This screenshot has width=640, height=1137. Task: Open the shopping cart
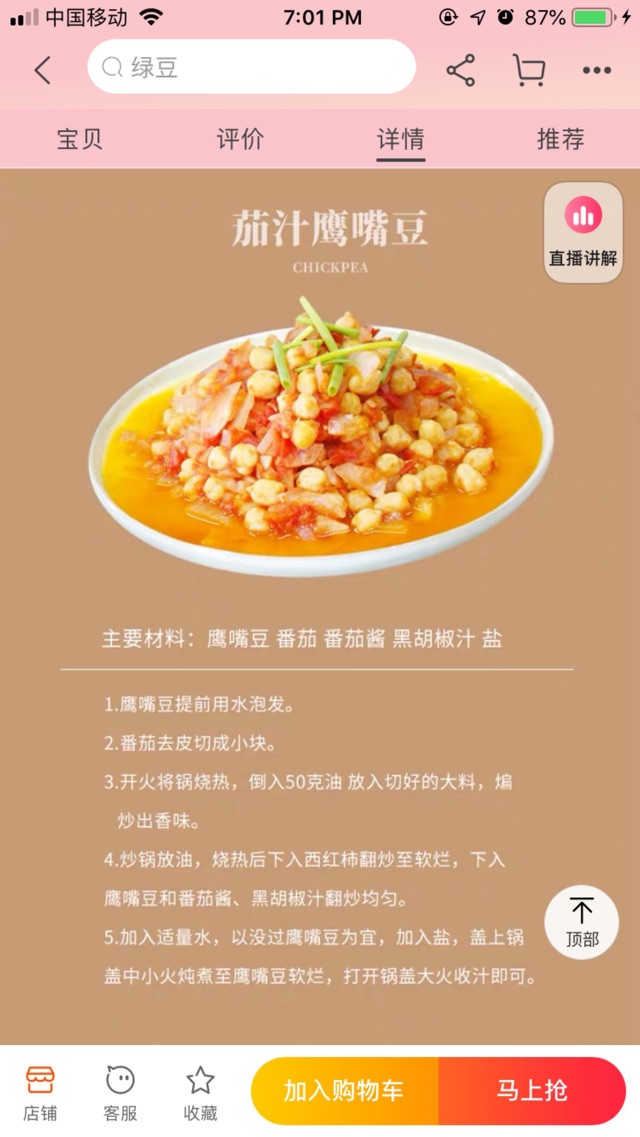[528, 70]
